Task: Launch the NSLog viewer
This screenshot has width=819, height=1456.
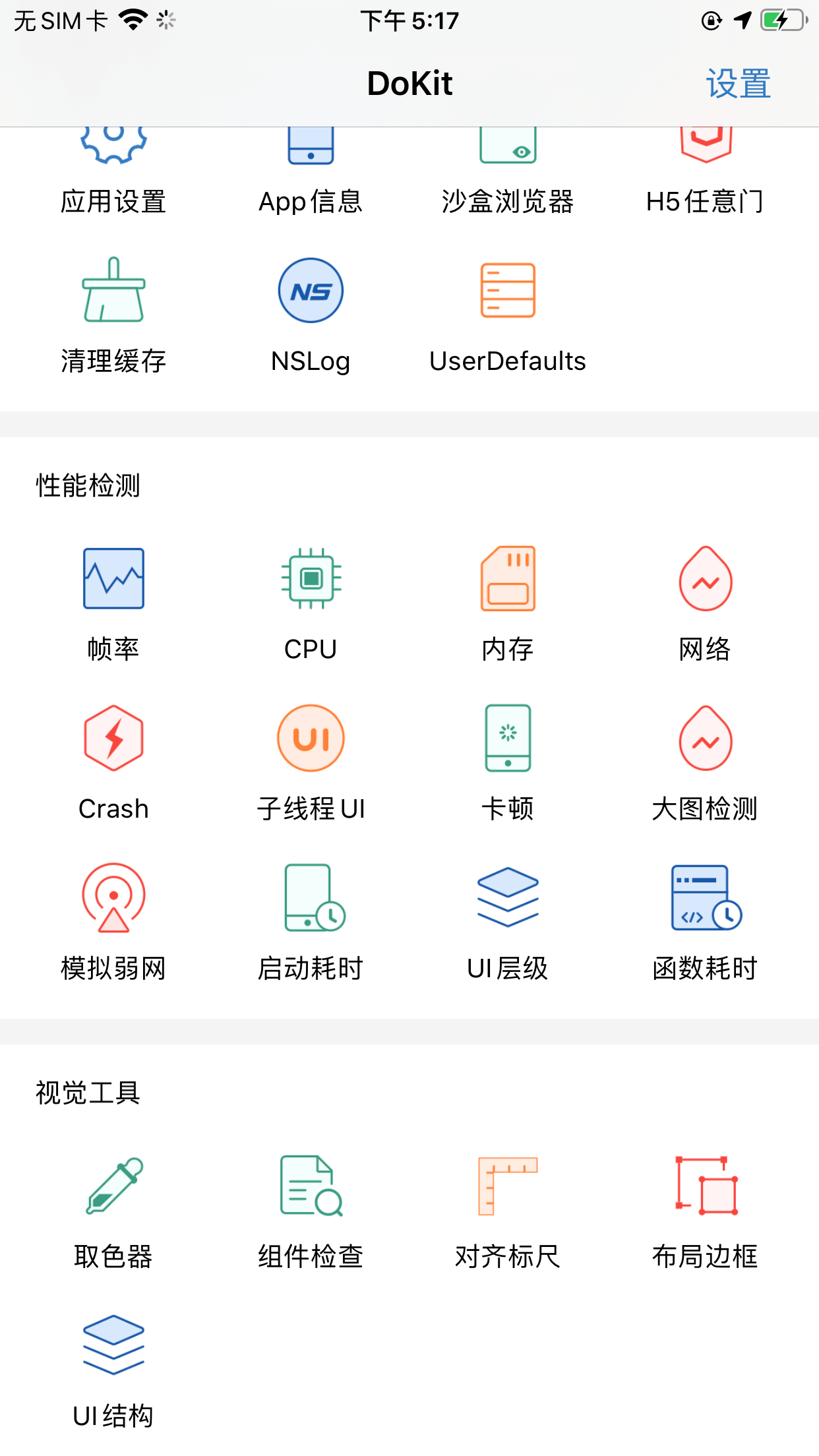Action: [x=311, y=315]
